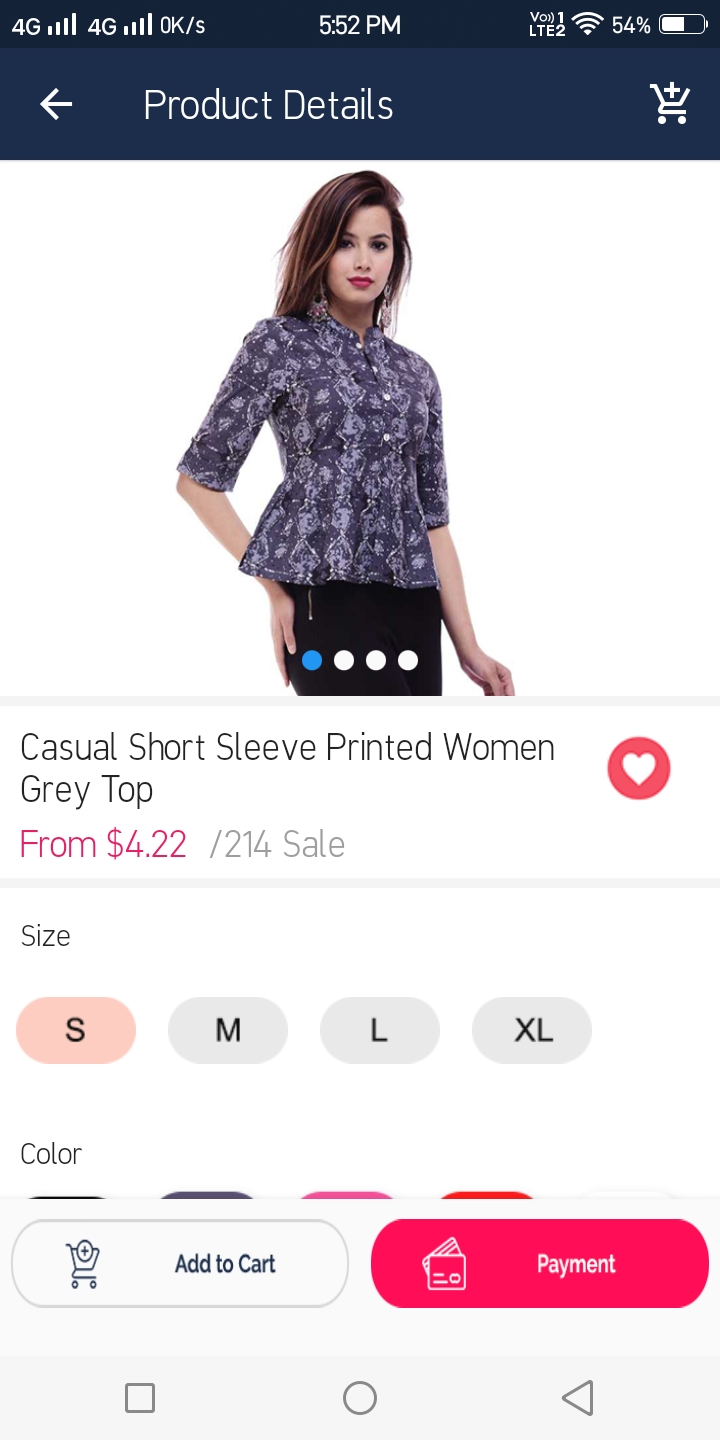Select size S
This screenshot has width=720, height=1440.
pos(76,1030)
